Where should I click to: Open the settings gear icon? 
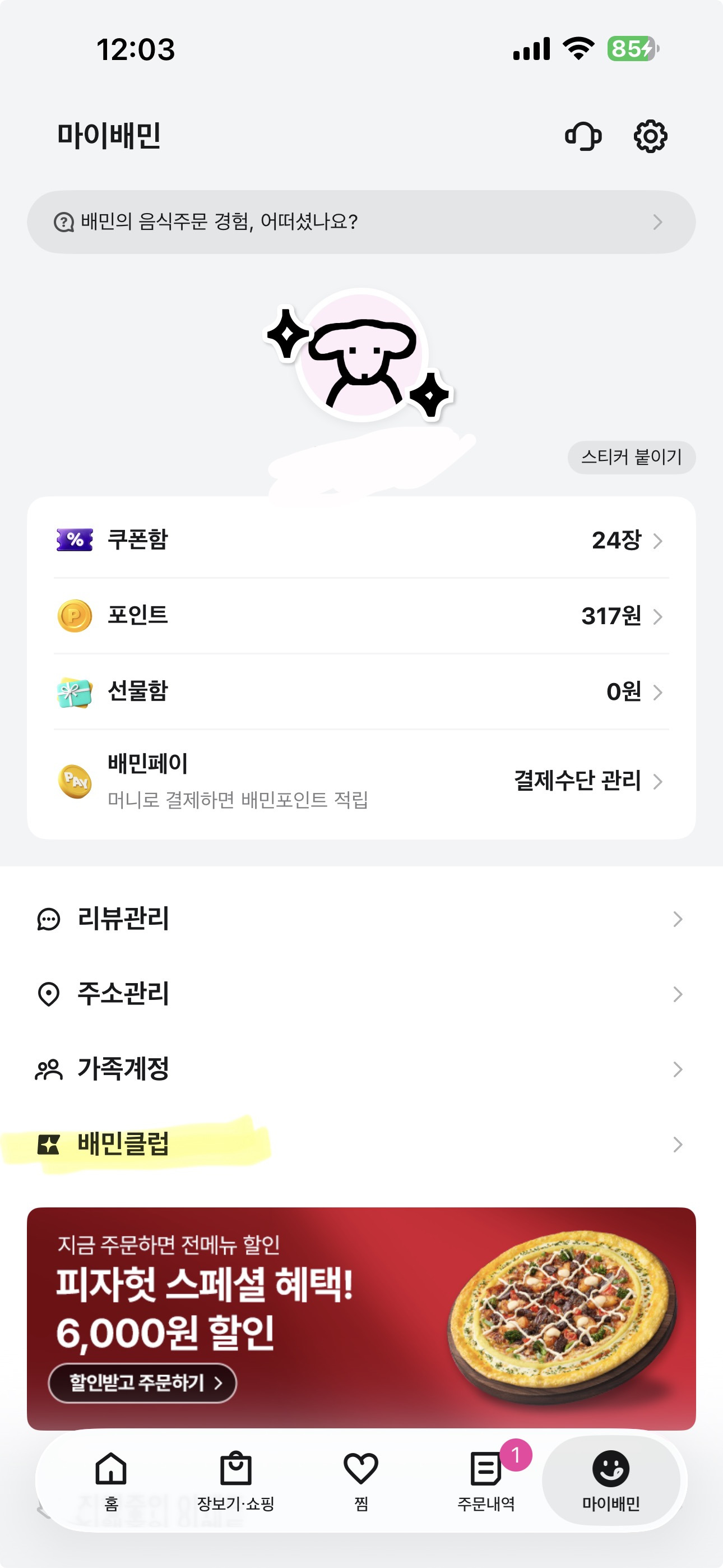point(651,136)
